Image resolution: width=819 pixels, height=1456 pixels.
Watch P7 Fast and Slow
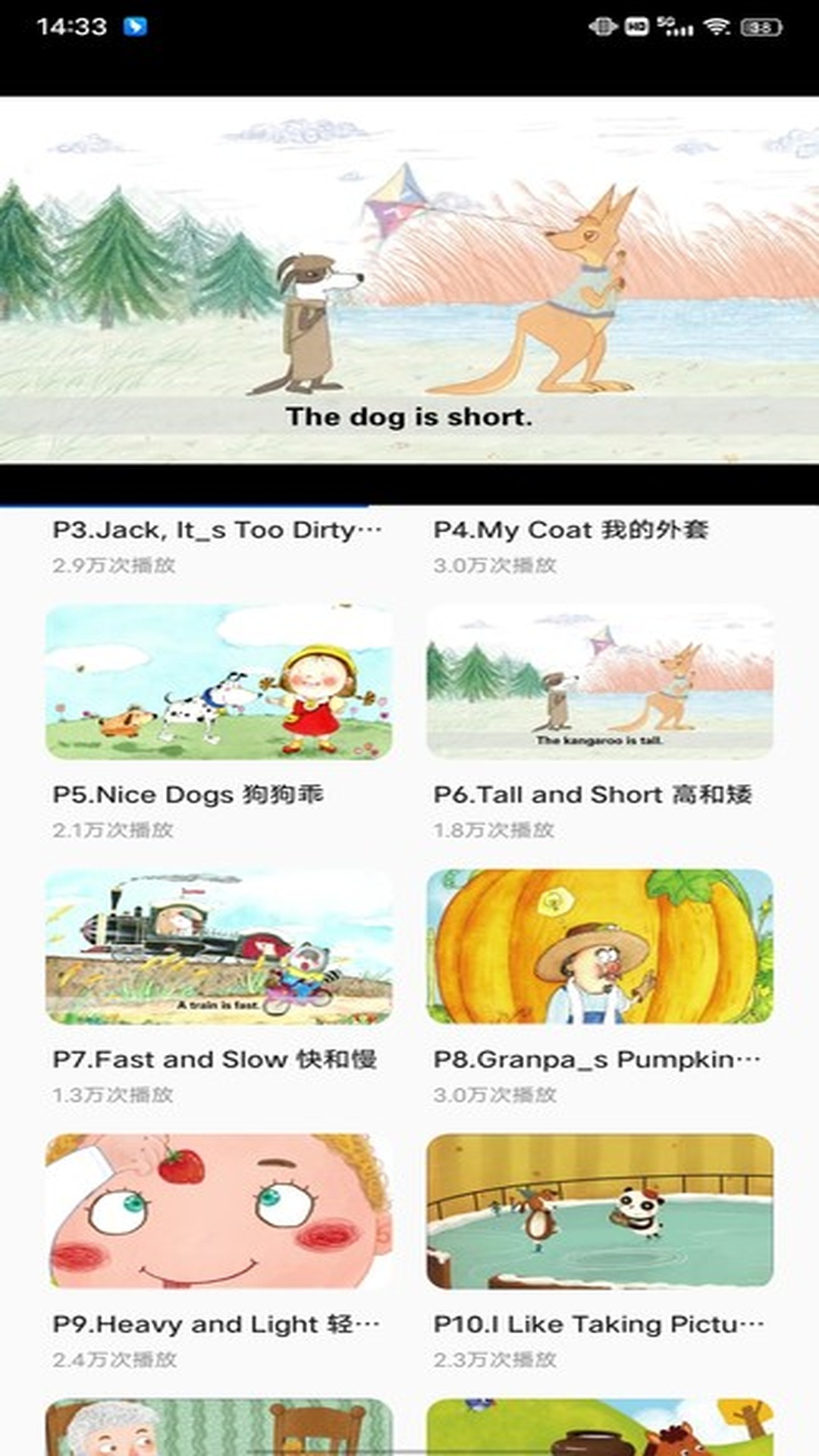pos(219,947)
